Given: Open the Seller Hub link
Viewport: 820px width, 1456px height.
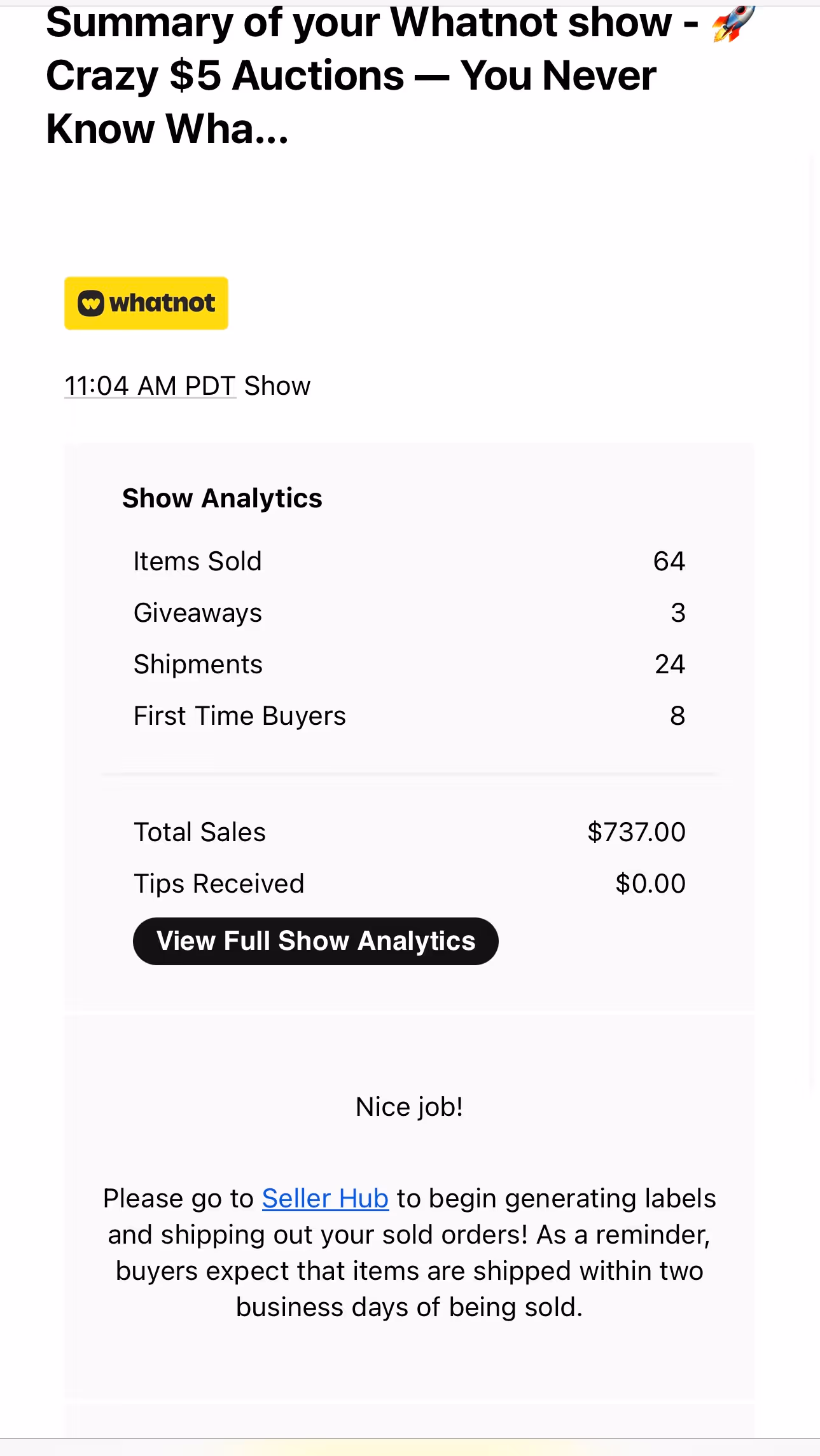Looking at the screenshot, I should pos(325,1198).
